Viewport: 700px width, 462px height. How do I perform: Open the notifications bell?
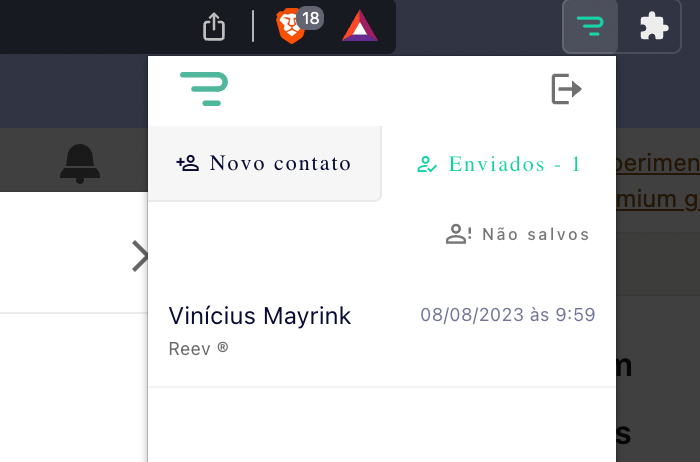79,162
